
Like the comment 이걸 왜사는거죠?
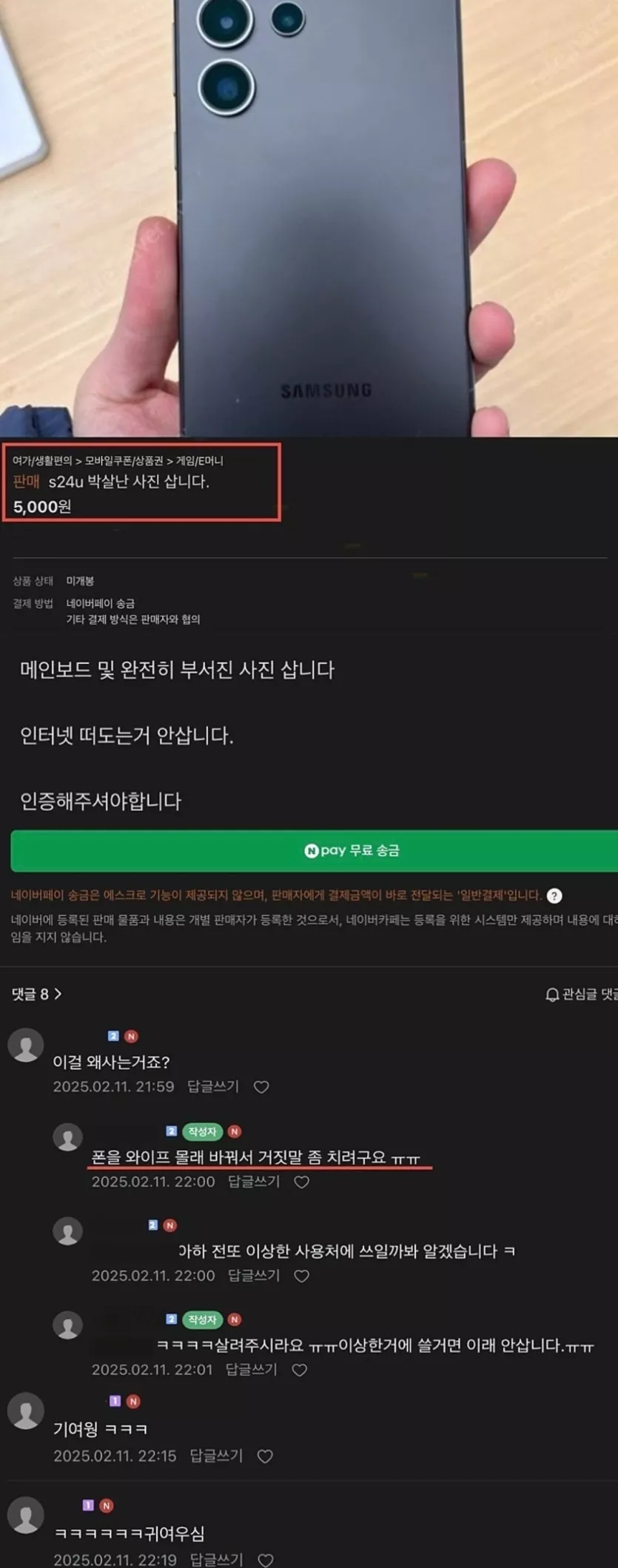[261, 1087]
